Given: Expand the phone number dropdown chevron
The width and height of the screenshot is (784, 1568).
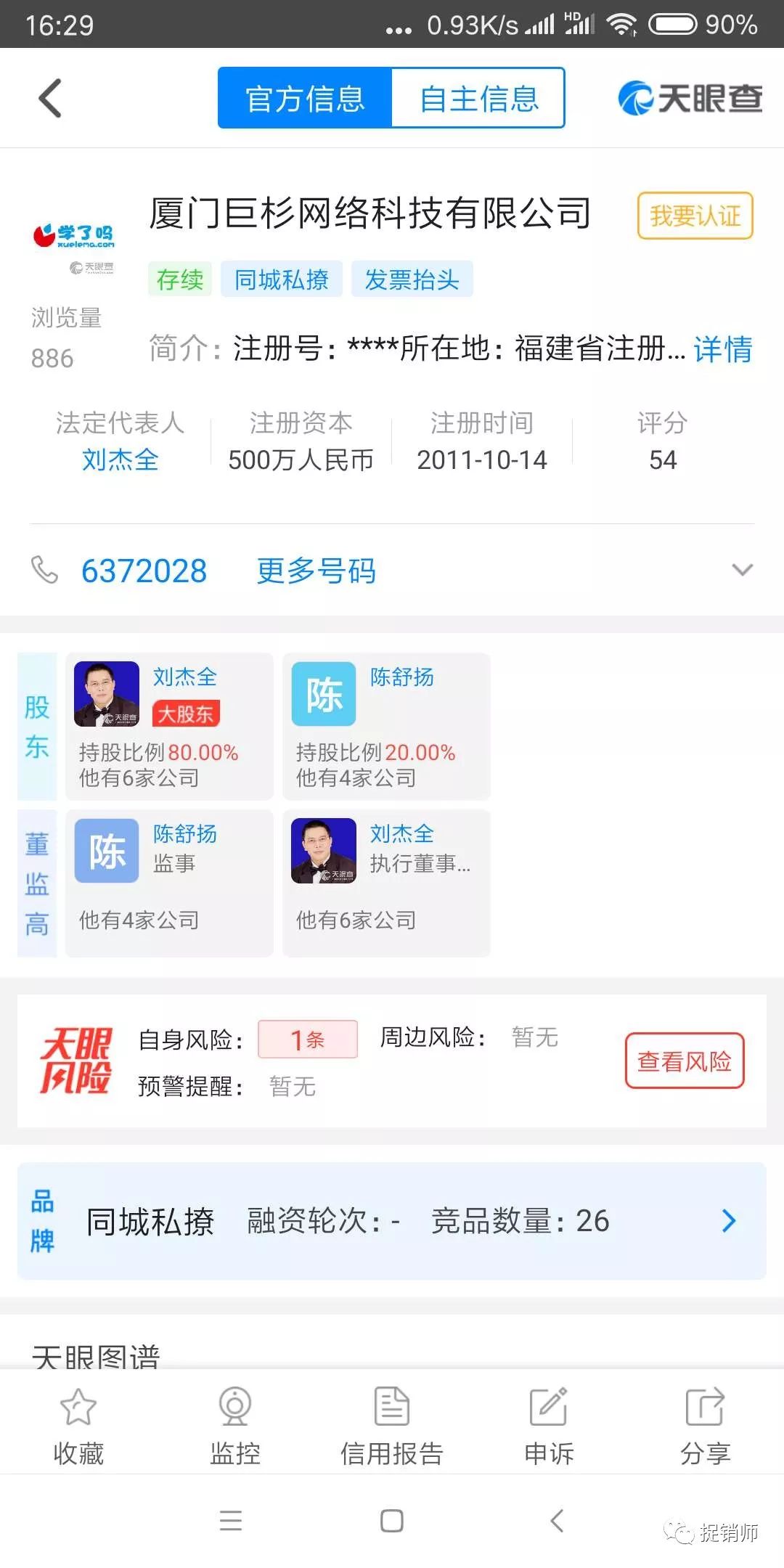Looking at the screenshot, I should click(x=742, y=571).
